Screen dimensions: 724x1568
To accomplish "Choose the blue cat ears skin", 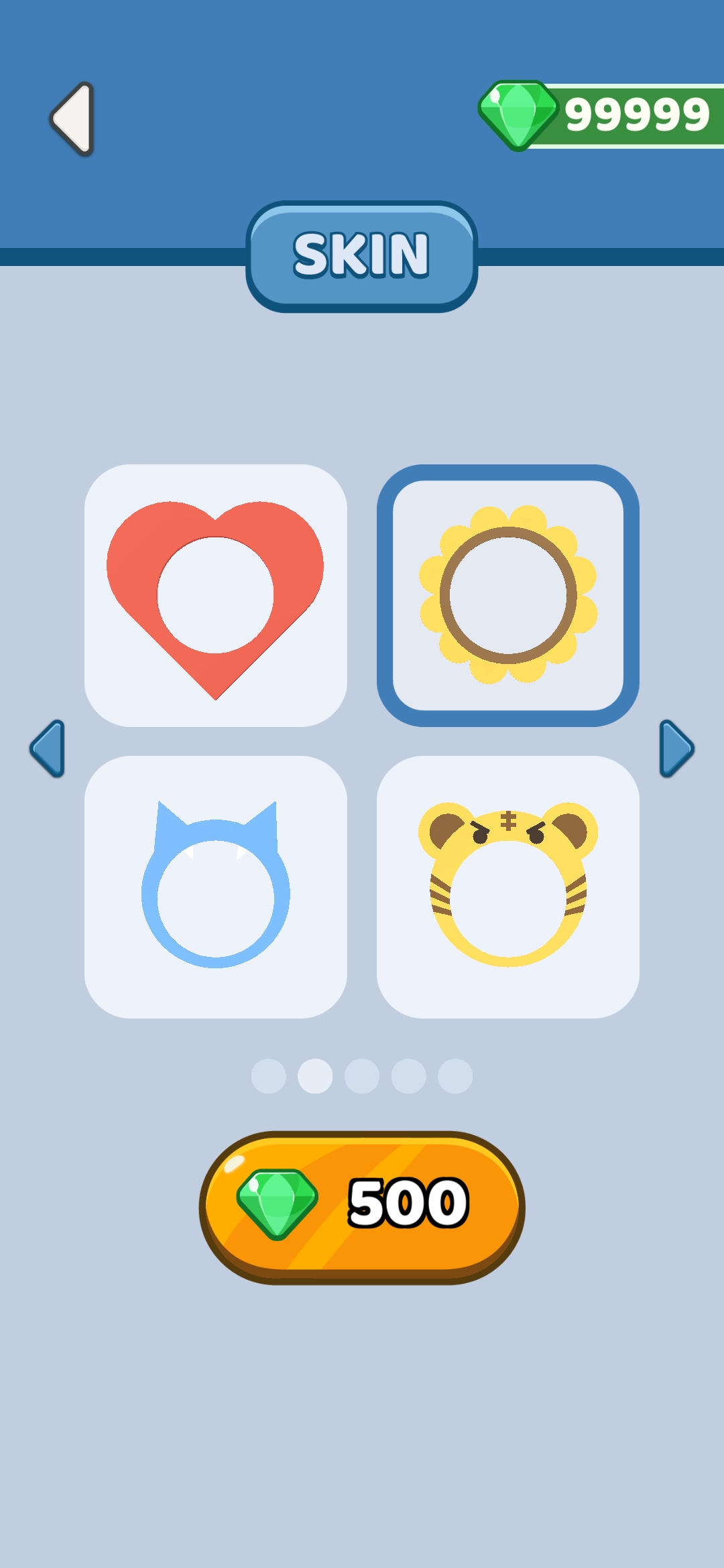I will point(215,887).
